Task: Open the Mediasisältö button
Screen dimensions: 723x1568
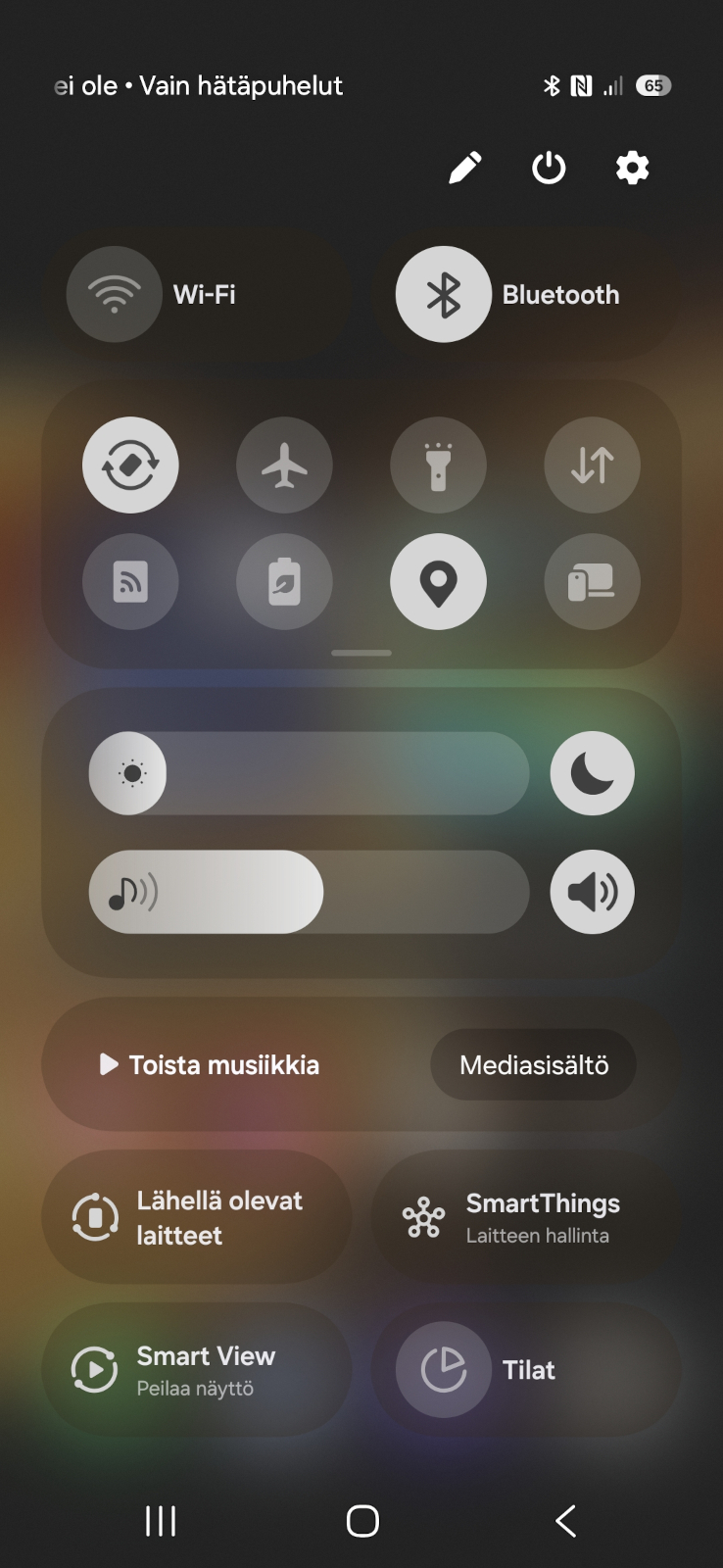Action: click(x=534, y=1065)
